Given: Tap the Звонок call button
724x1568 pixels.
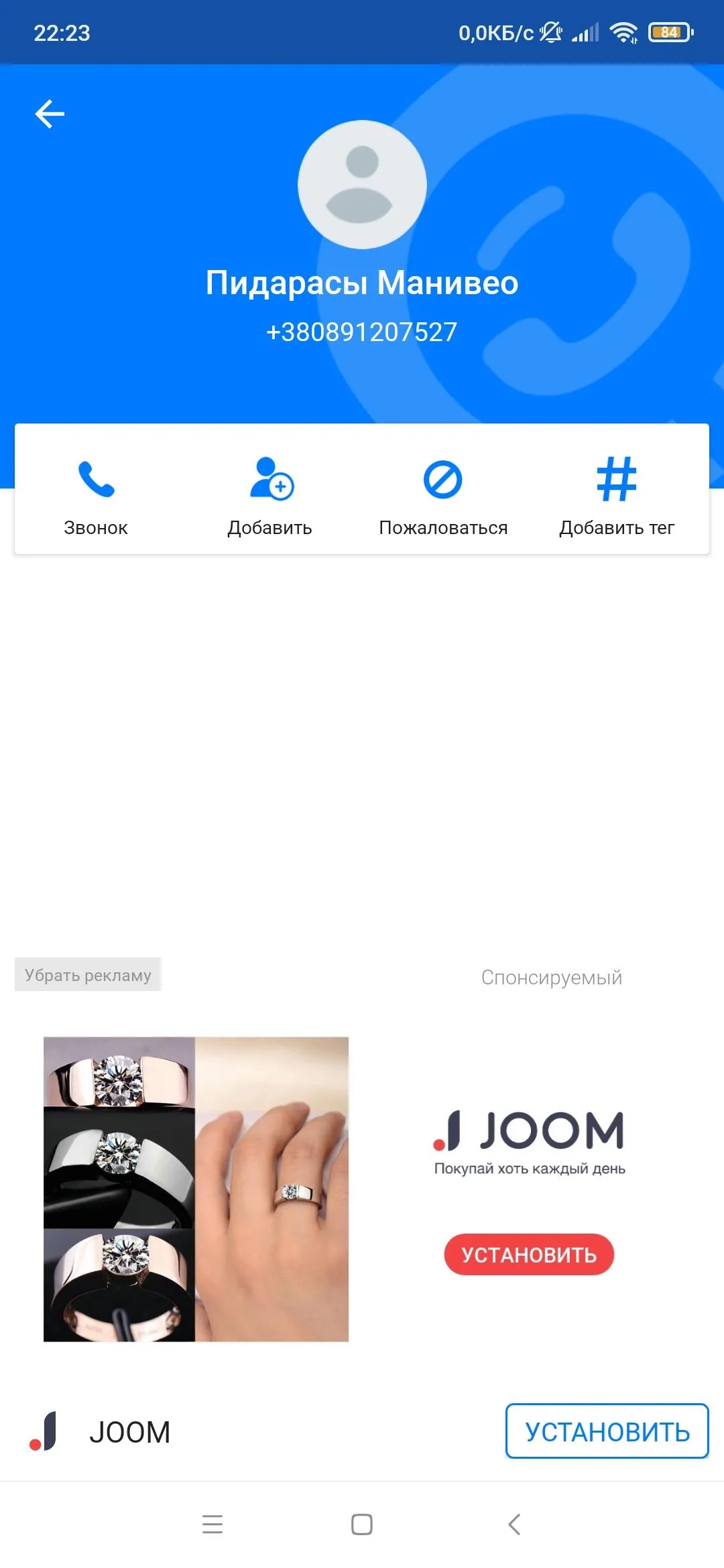Looking at the screenshot, I should click(96, 496).
